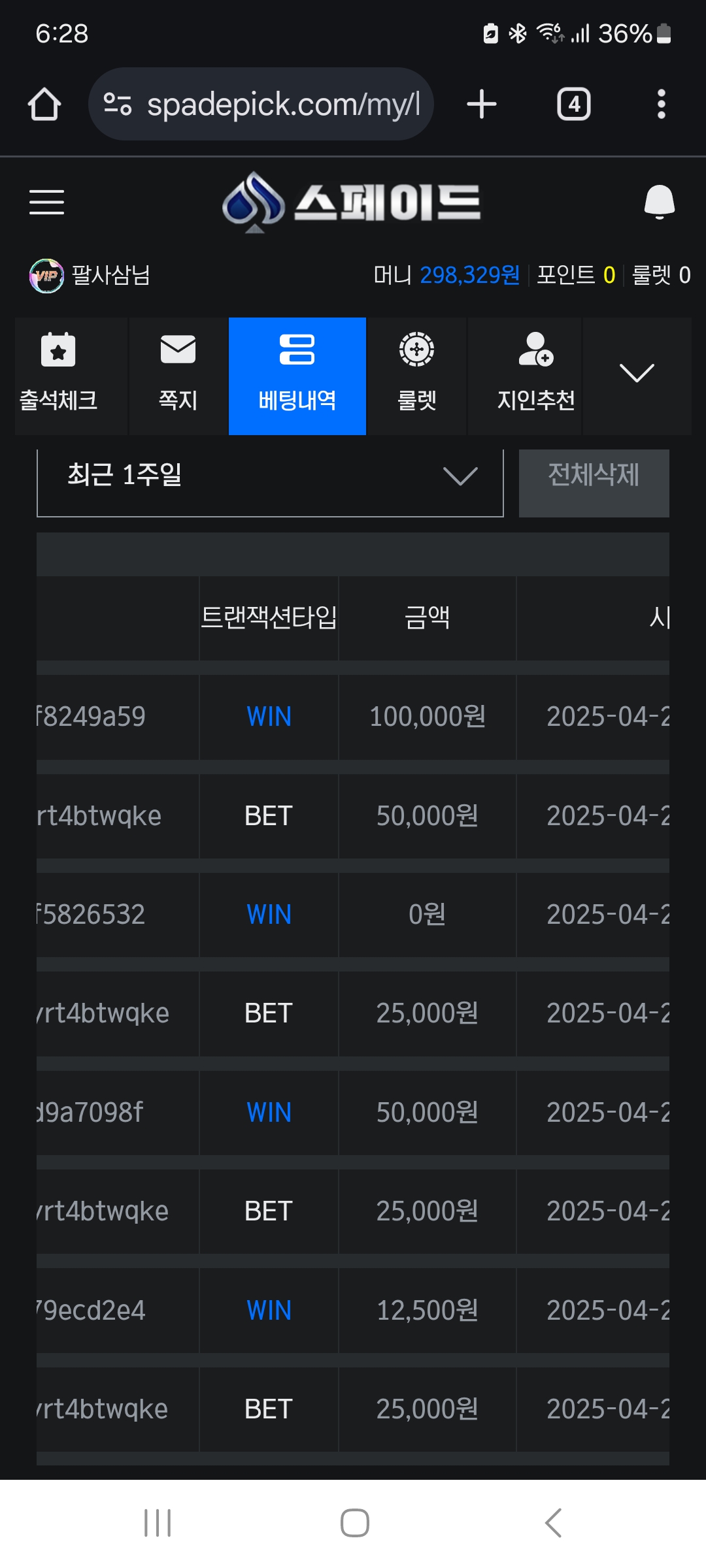The height and width of the screenshot is (1568, 706).
Task: Open the browser overflow menu
Action: pos(662,105)
